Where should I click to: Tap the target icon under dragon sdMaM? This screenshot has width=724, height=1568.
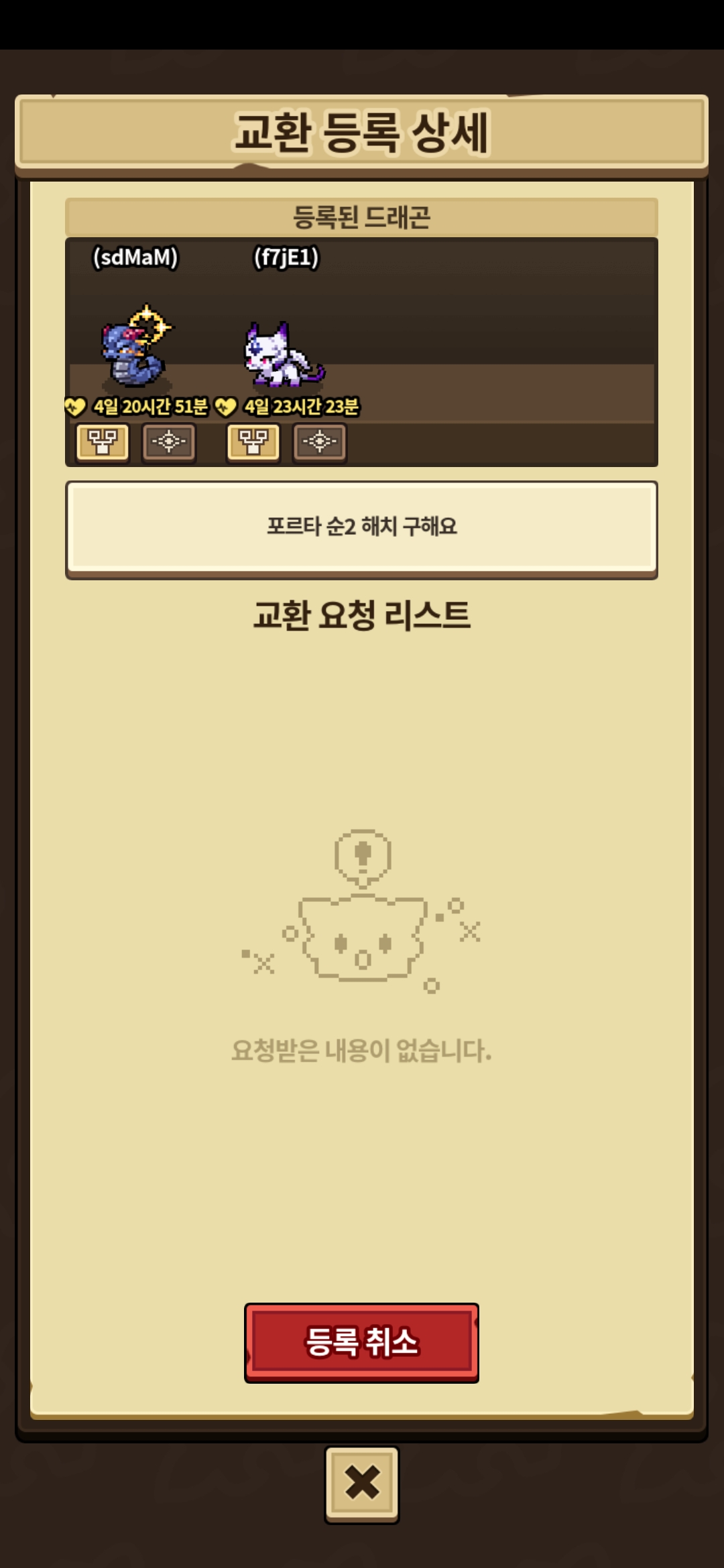click(169, 442)
